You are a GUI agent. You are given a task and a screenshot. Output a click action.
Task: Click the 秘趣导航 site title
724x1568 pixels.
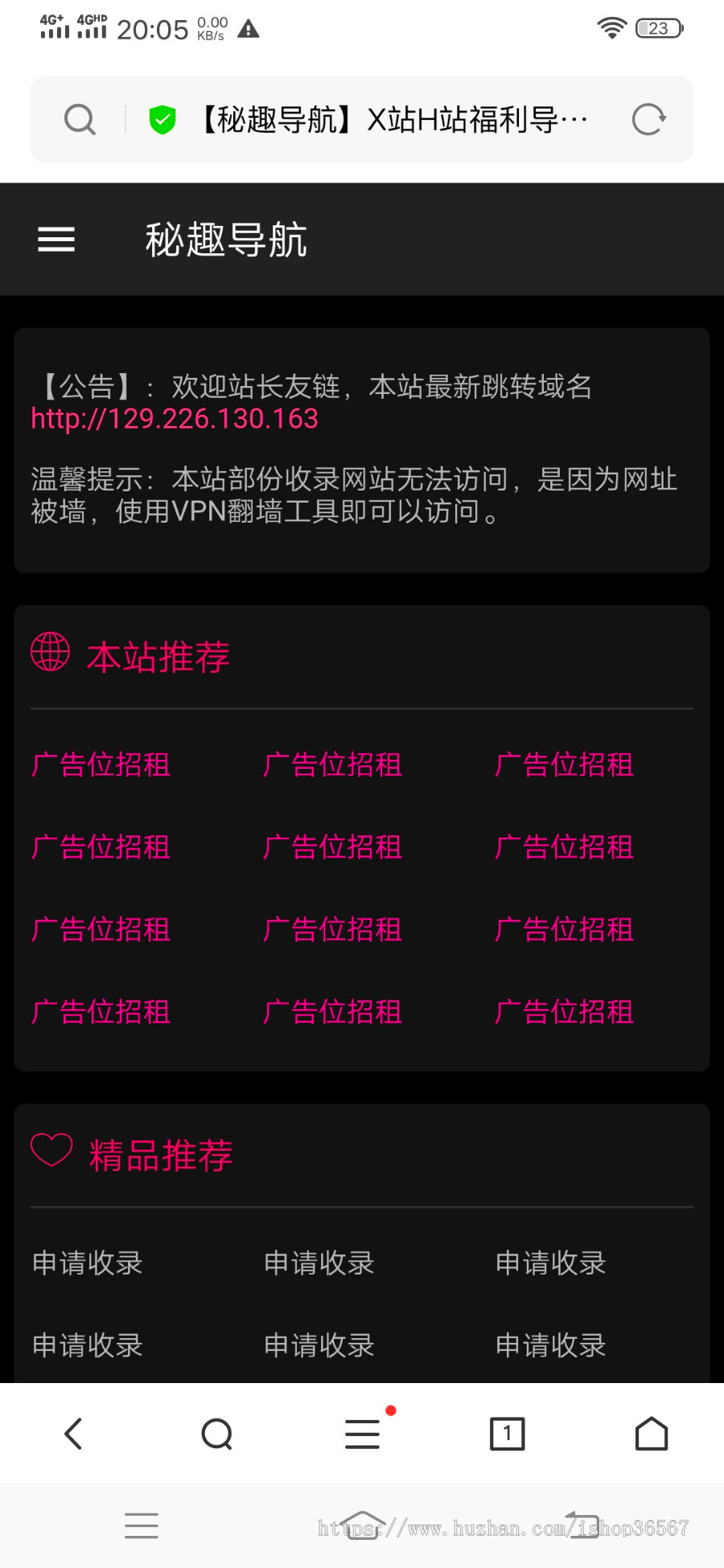point(226,240)
